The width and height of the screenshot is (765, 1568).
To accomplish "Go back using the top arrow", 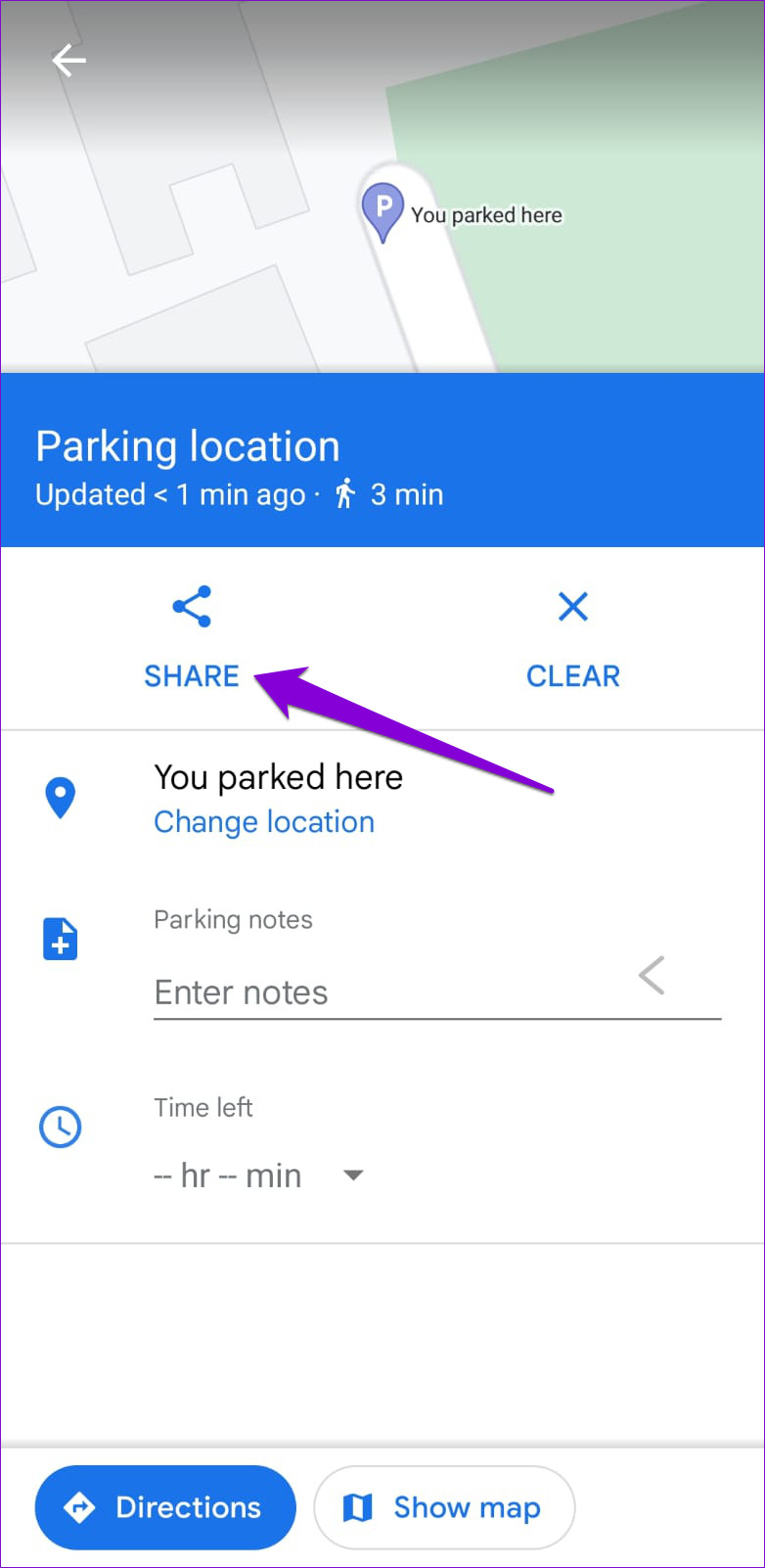I will (x=68, y=61).
